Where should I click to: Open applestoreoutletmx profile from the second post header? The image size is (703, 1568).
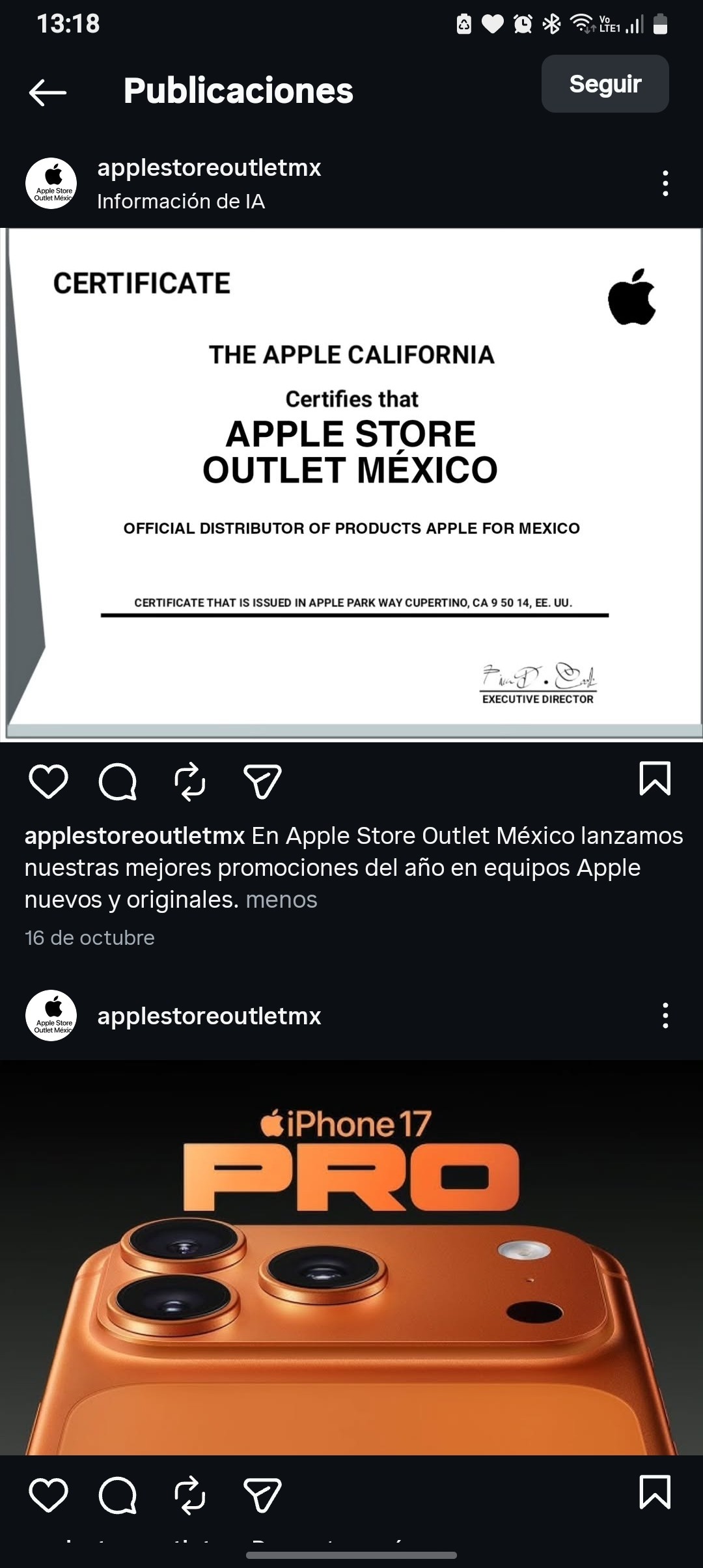(x=209, y=1016)
